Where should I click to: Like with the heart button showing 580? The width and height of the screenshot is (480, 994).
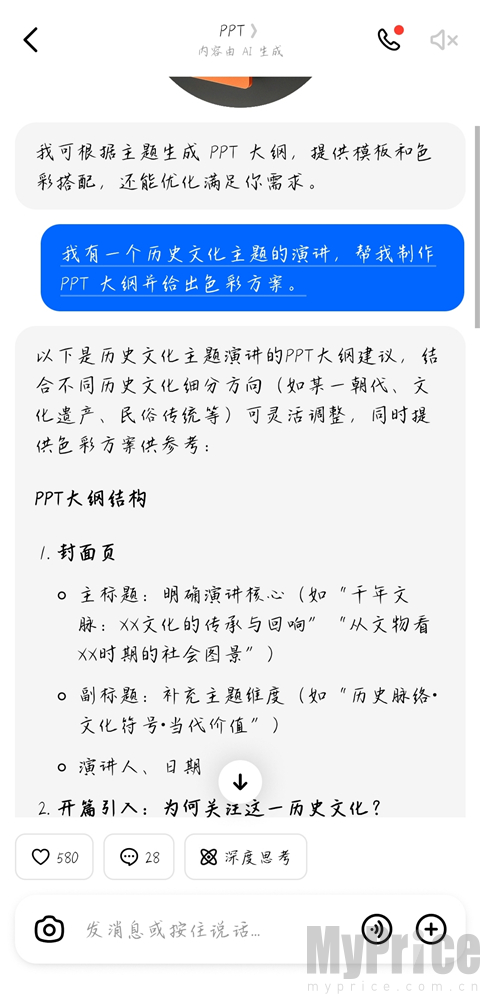coord(55,857)
